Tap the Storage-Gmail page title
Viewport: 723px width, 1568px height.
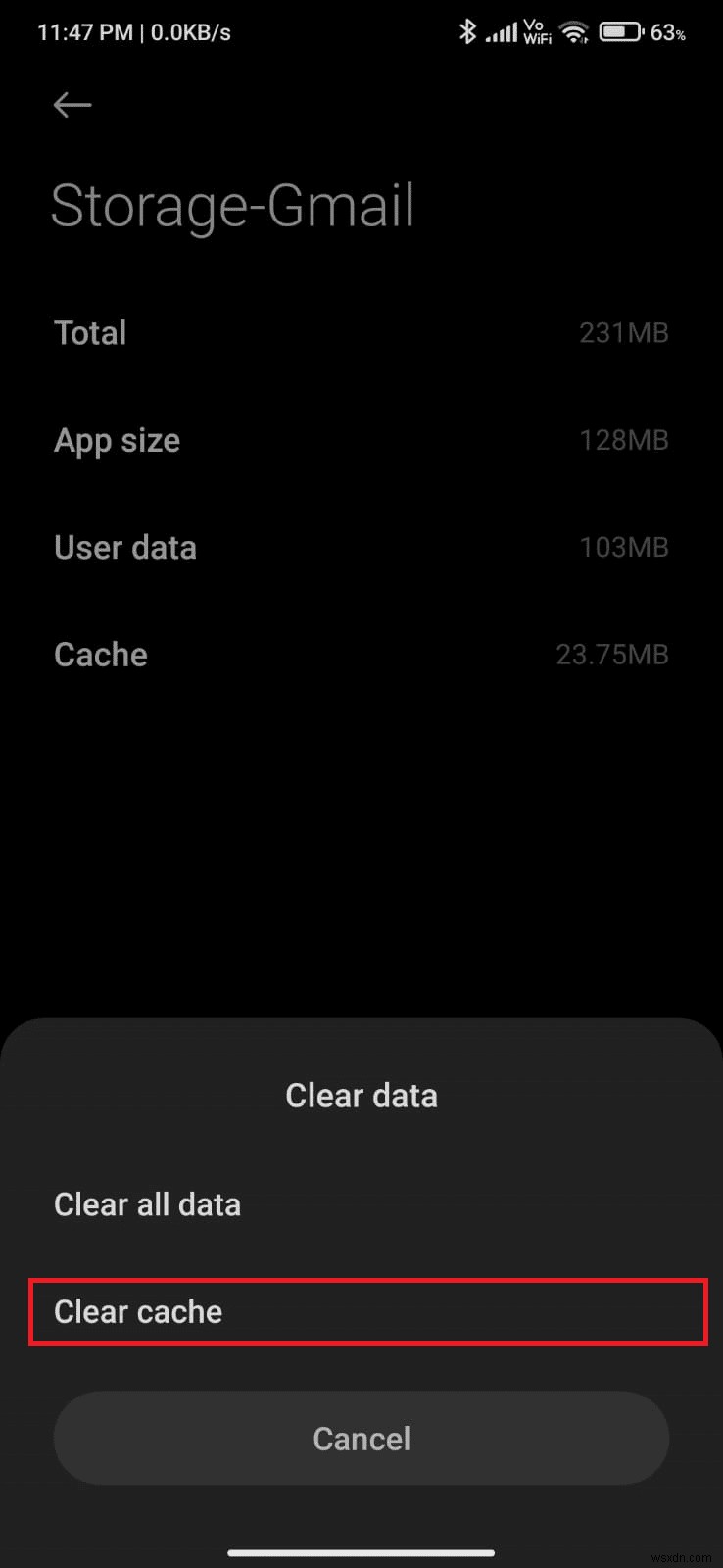click(x=232, y=205)
